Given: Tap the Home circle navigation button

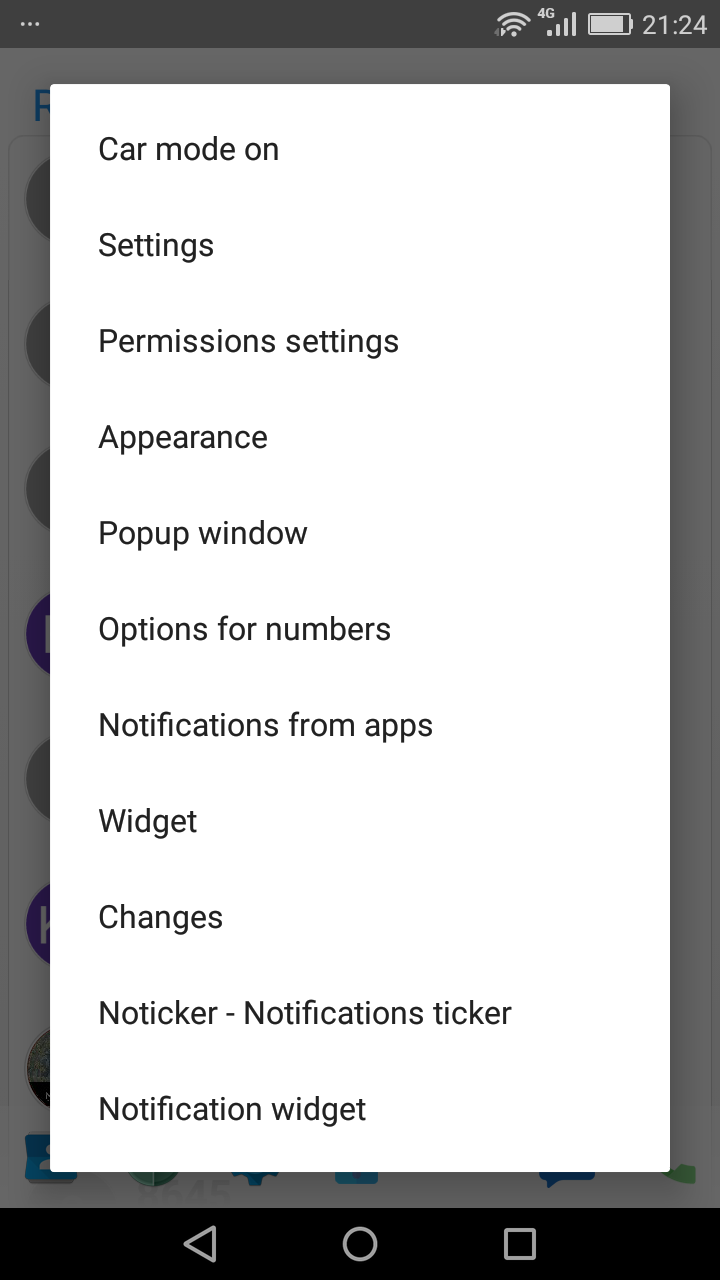Looking at the screenshot, I should click(360, 1243).
